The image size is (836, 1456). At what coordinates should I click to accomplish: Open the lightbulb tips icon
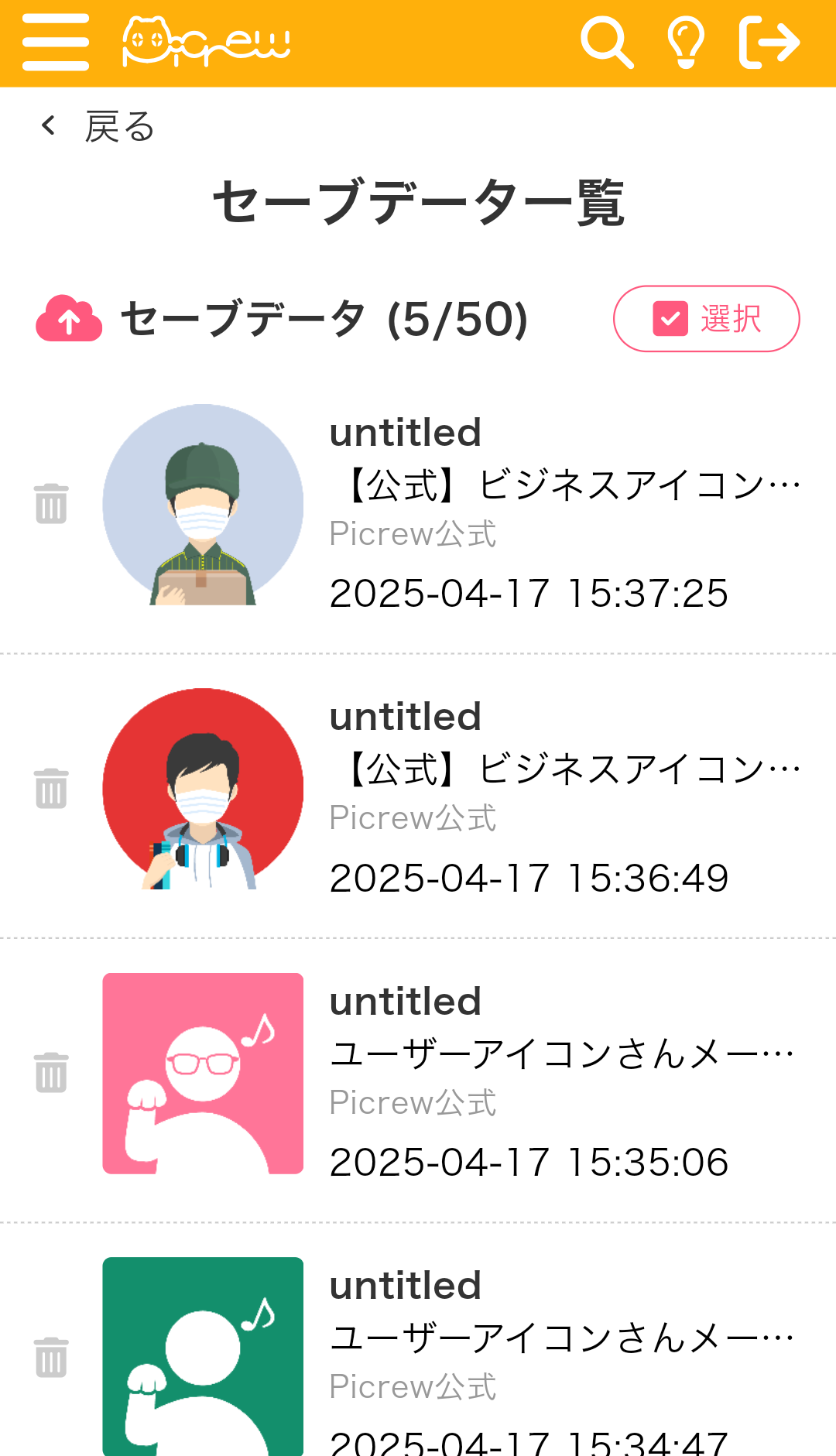click(686, 43)
